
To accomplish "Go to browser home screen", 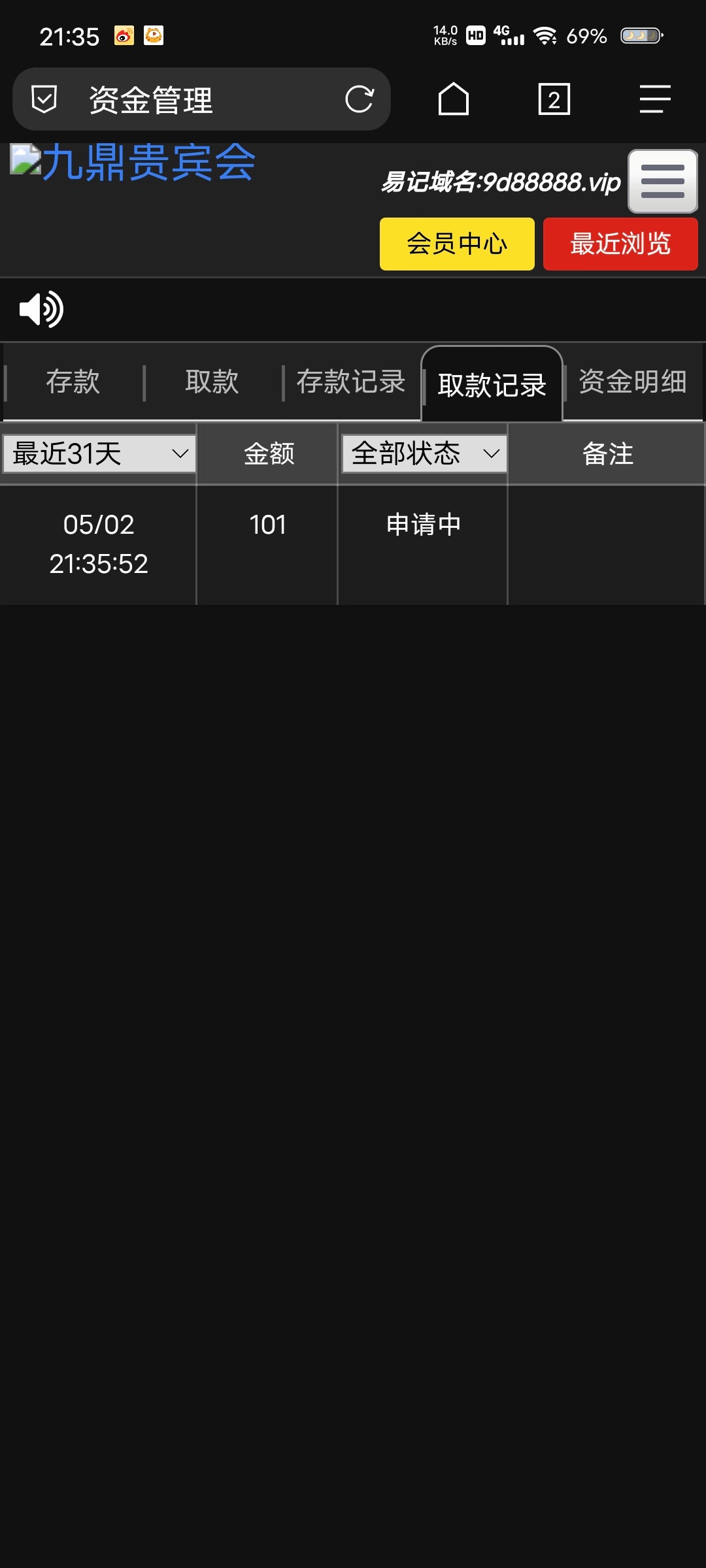I will tap(454, 99).
